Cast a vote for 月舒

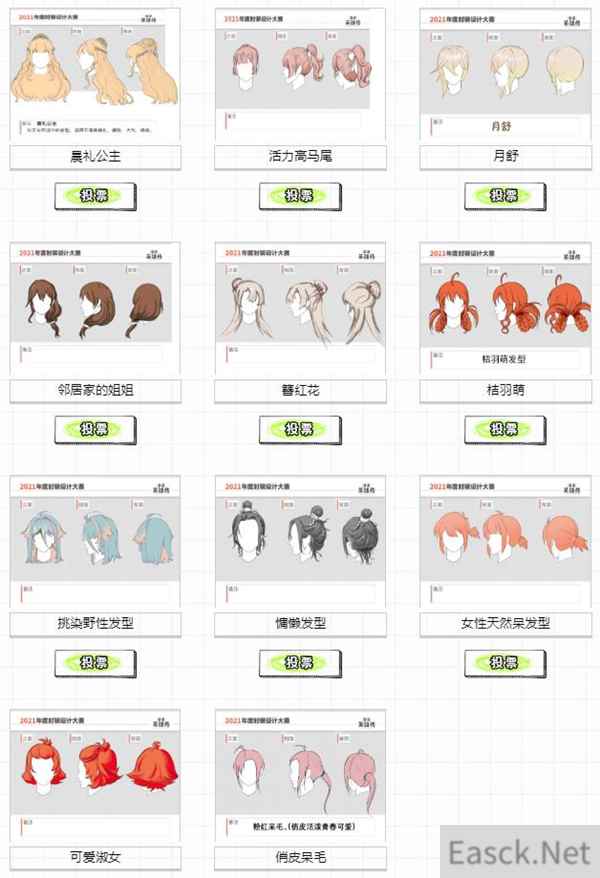(x=504, y=196)
